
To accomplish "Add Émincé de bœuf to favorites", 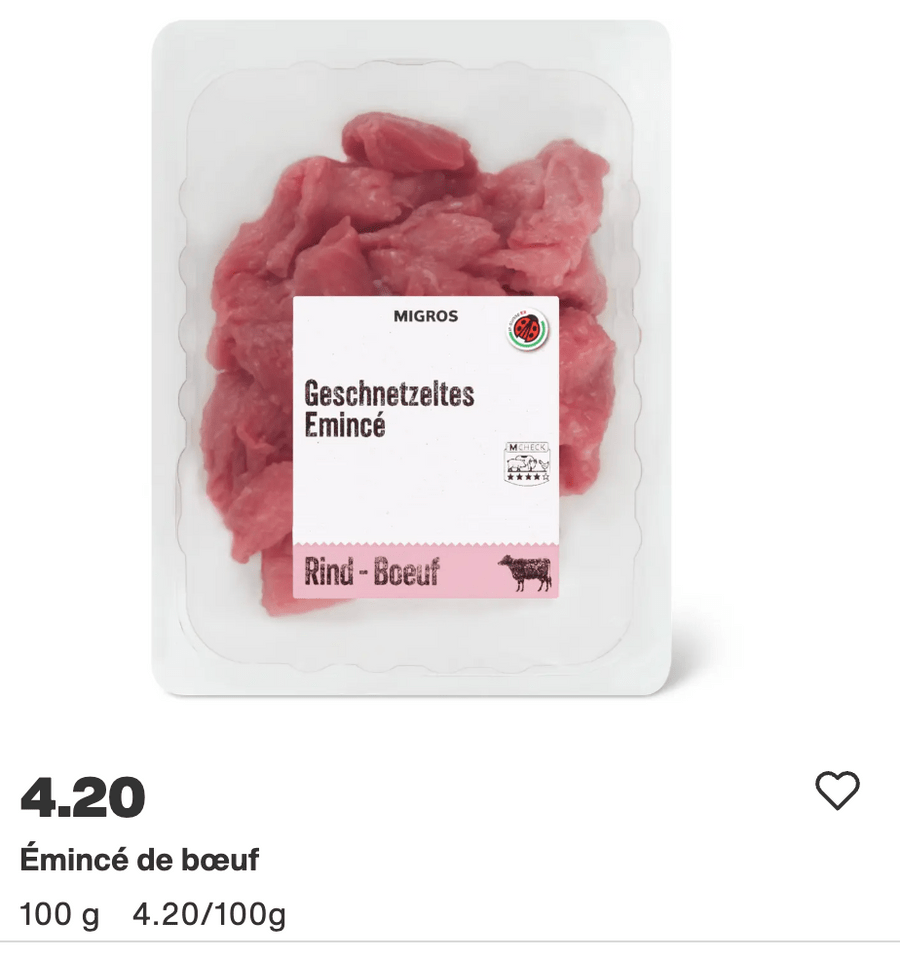I will 837,790.
